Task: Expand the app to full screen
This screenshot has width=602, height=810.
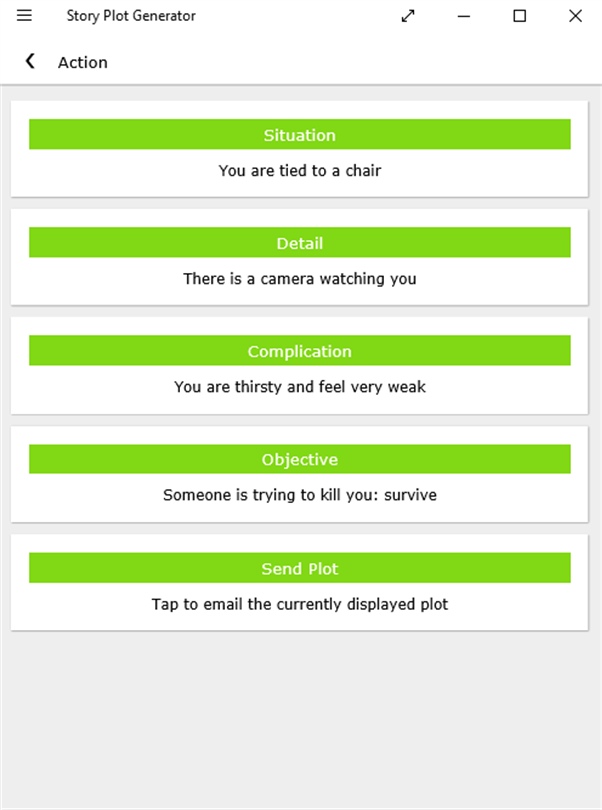Action: [x=408, y=16]
